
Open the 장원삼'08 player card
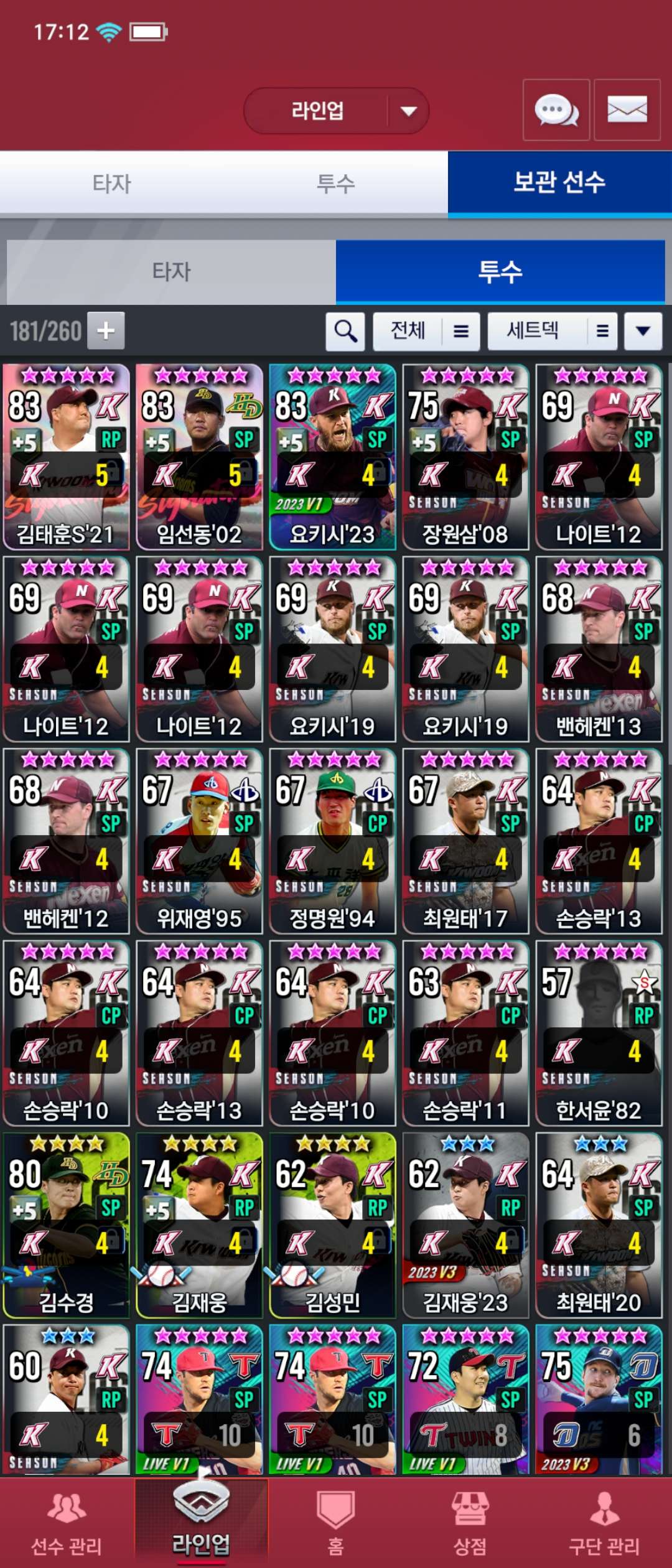pos(465,457)
